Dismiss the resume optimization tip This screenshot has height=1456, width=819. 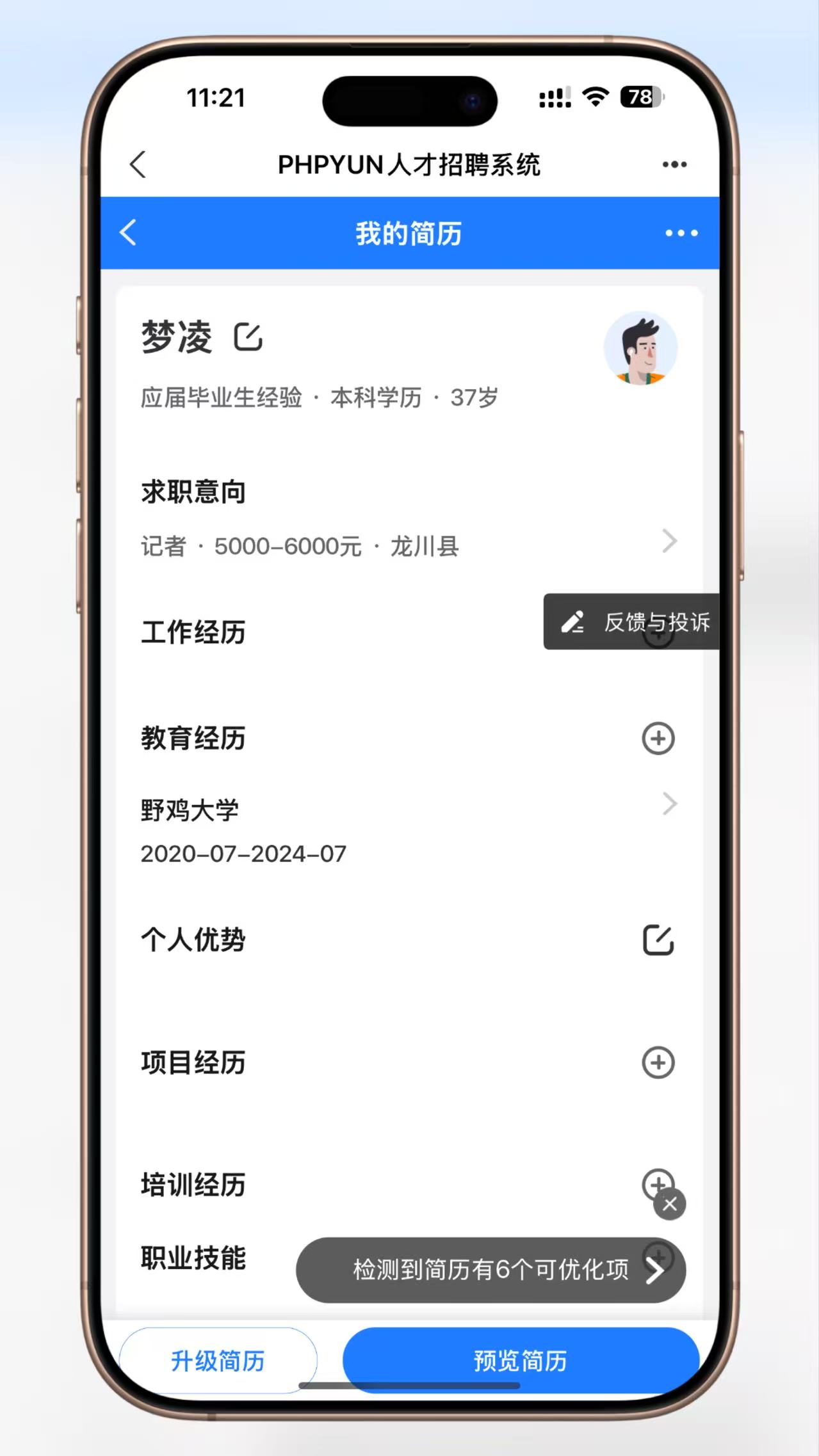click(670, 1205)
